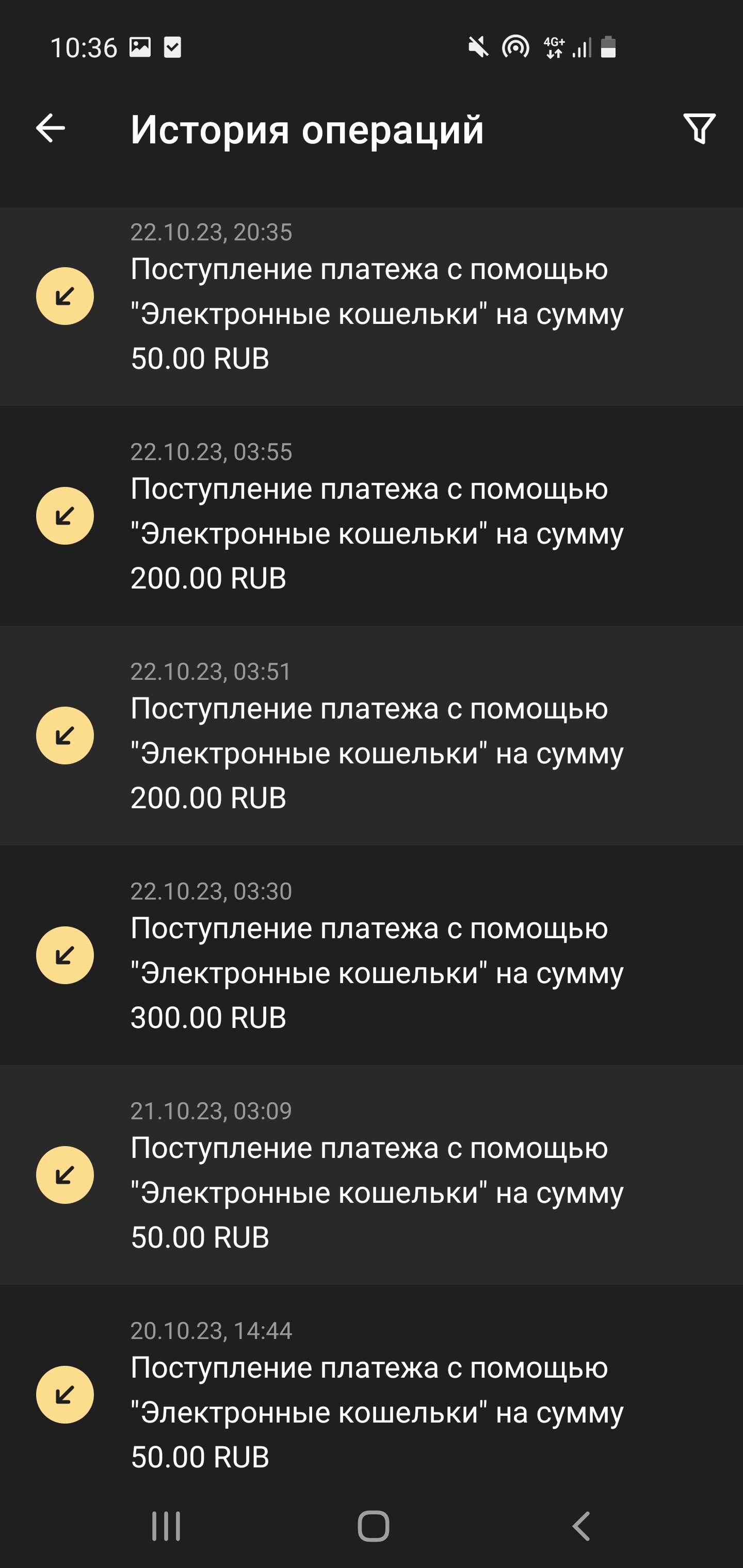This screenshot has height=1568, width=743.
Task: Open the 22.10.23, 03:30 payment of 300.00 RUB
Action: tap(372, 956)
